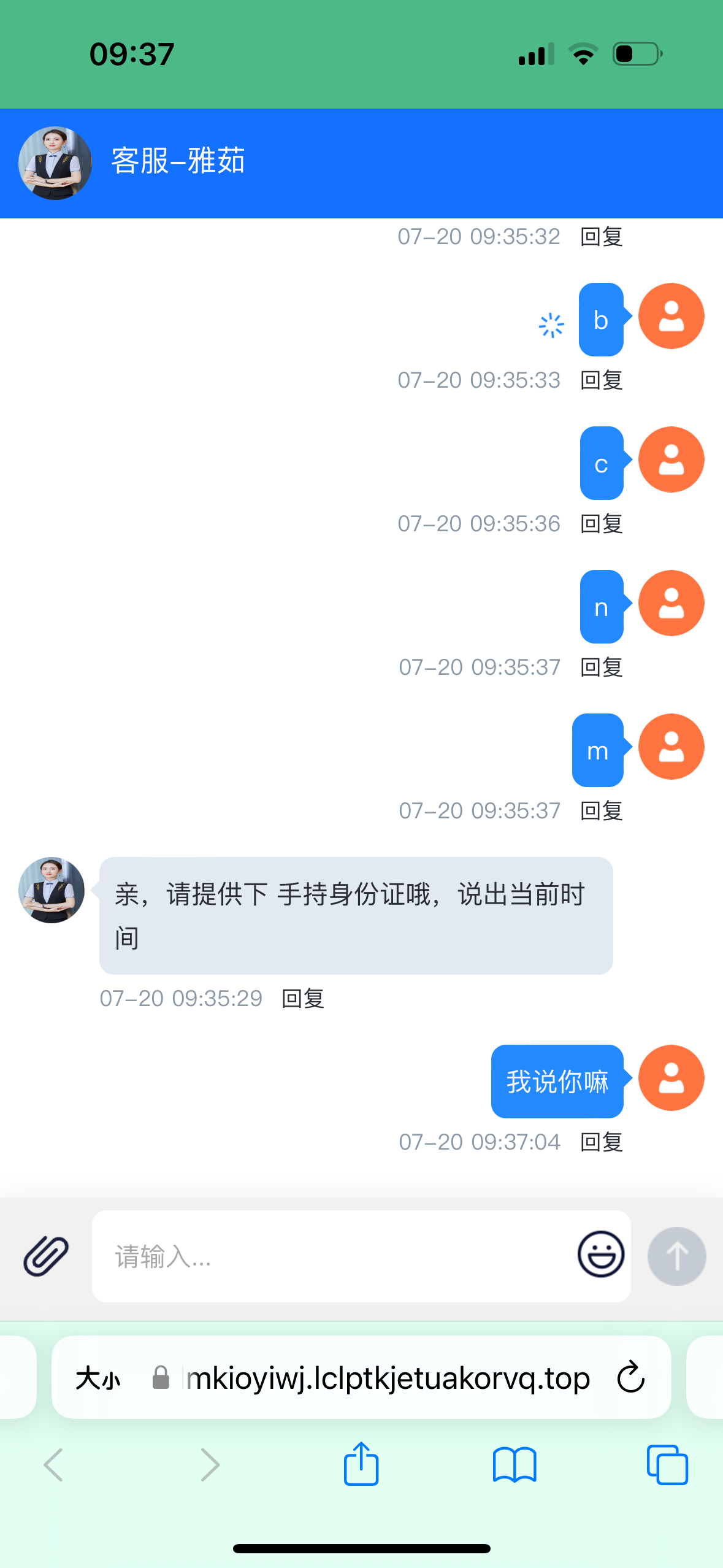The image size is (723, 1568).
Task: Share this page from Safari toolbar
Action: point(361,1464)
